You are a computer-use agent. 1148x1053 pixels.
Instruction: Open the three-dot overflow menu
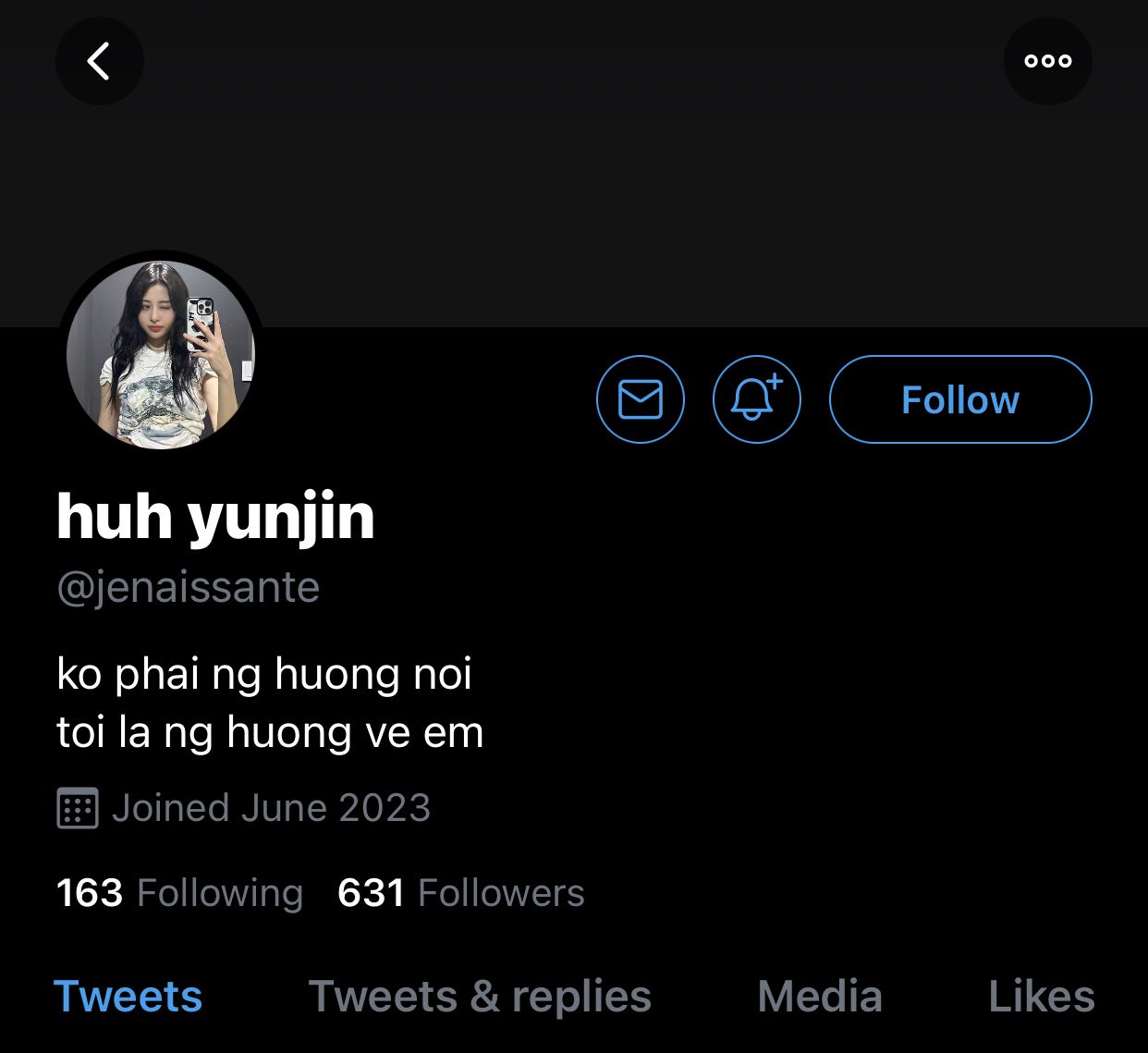point(1047,61)
